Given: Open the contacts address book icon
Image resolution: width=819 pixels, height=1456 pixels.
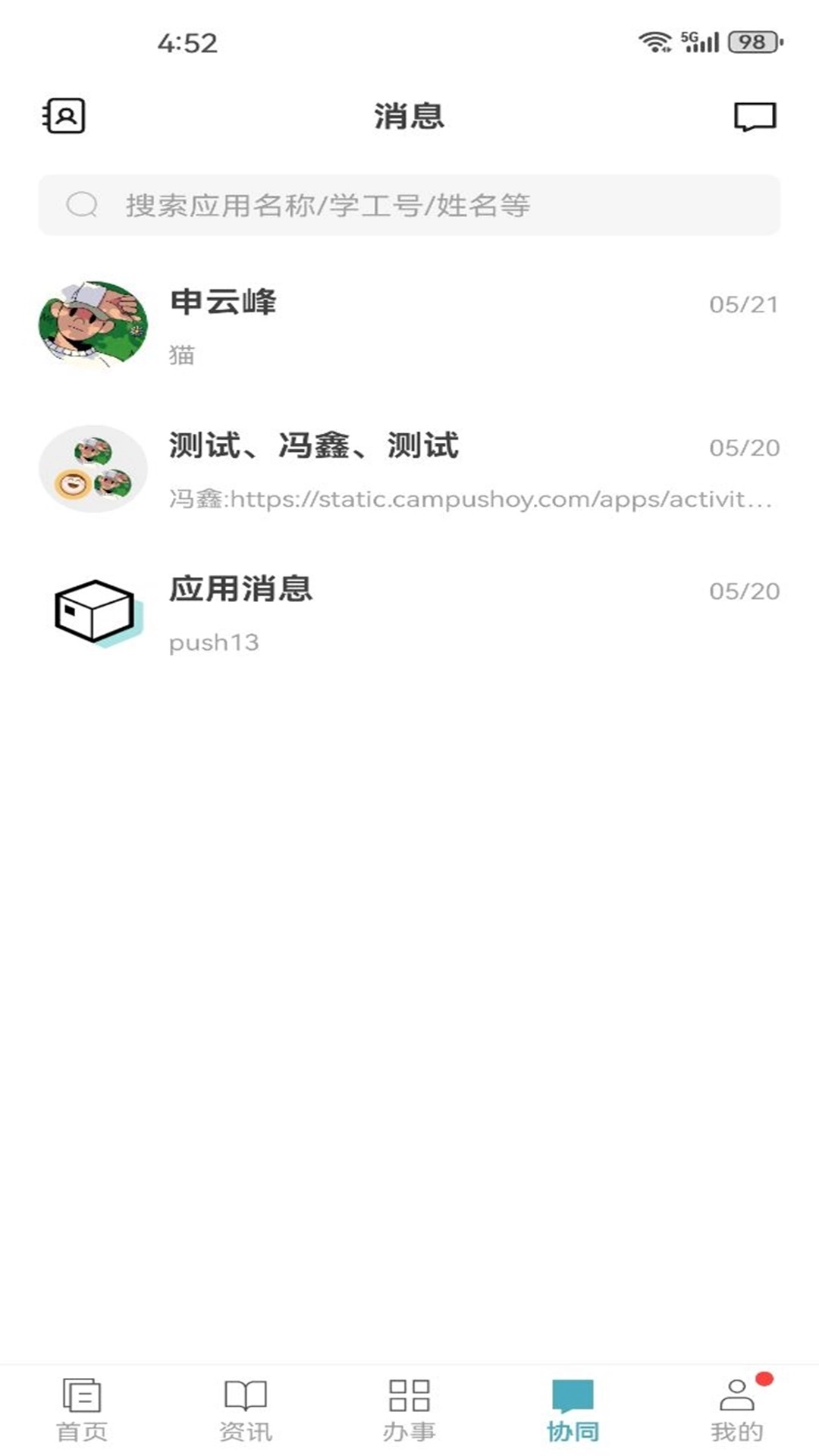Looking at the screenshot, I should (64, 117).
